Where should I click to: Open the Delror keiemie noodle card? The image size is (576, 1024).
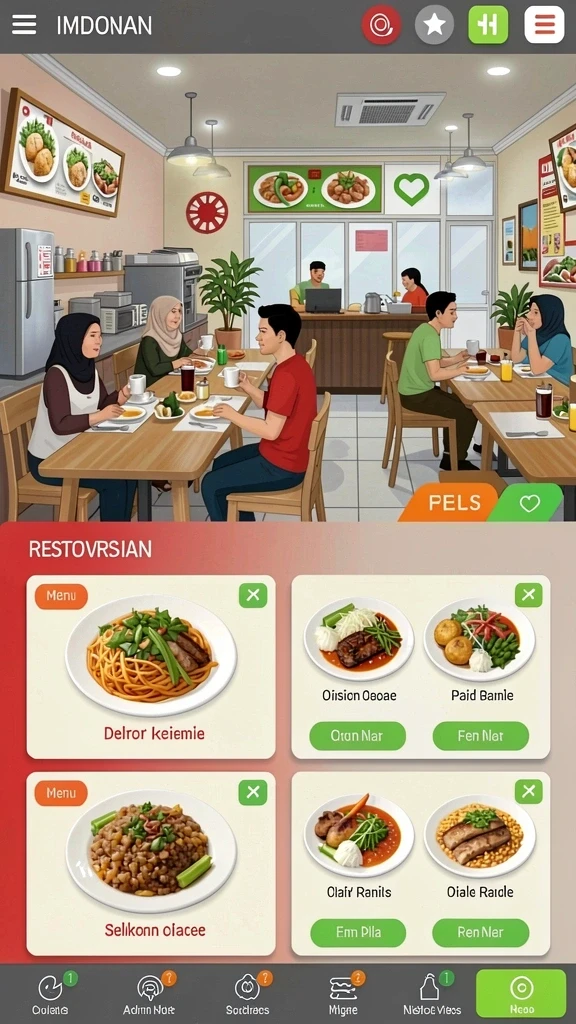point(151,667)
